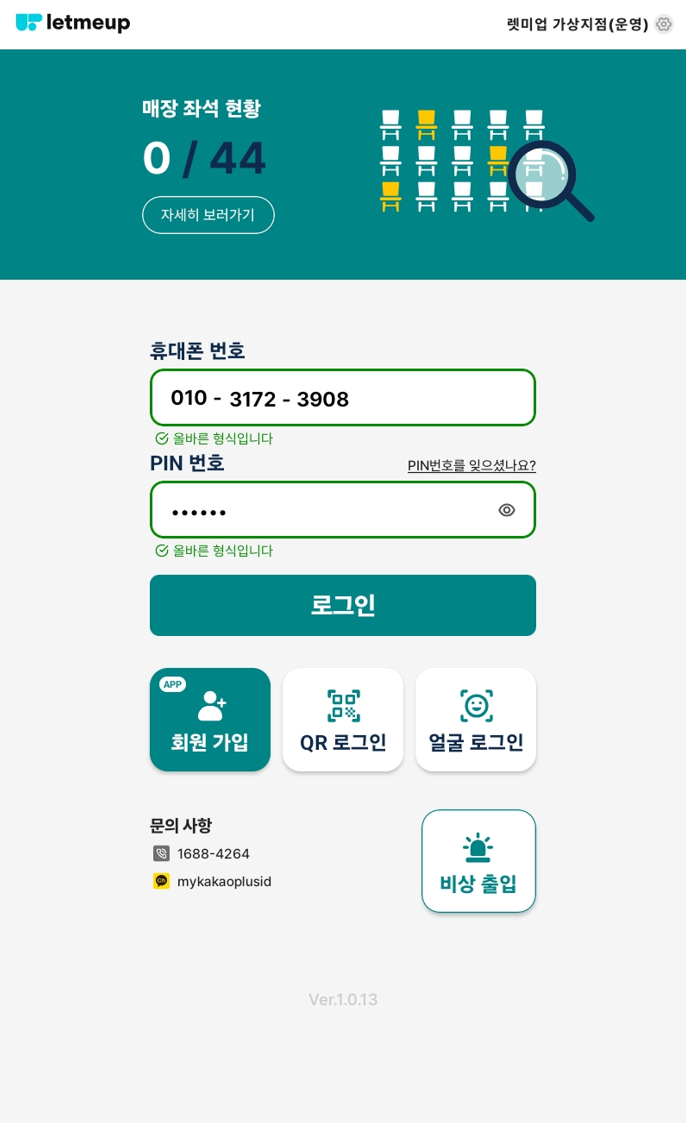Tap the 로그인 button

[342, 605]
